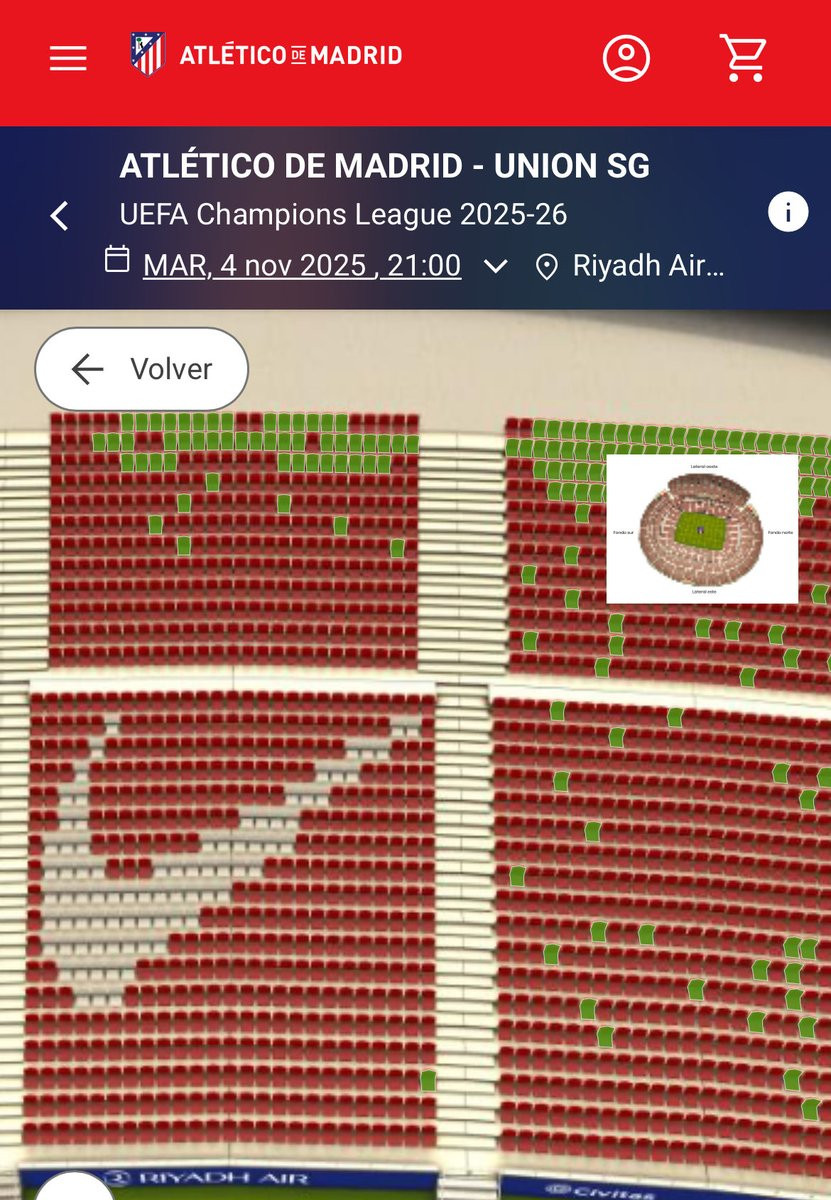The image size is (831, 1200).
Task: Open the user account profile
Action: tap(626, 58)
